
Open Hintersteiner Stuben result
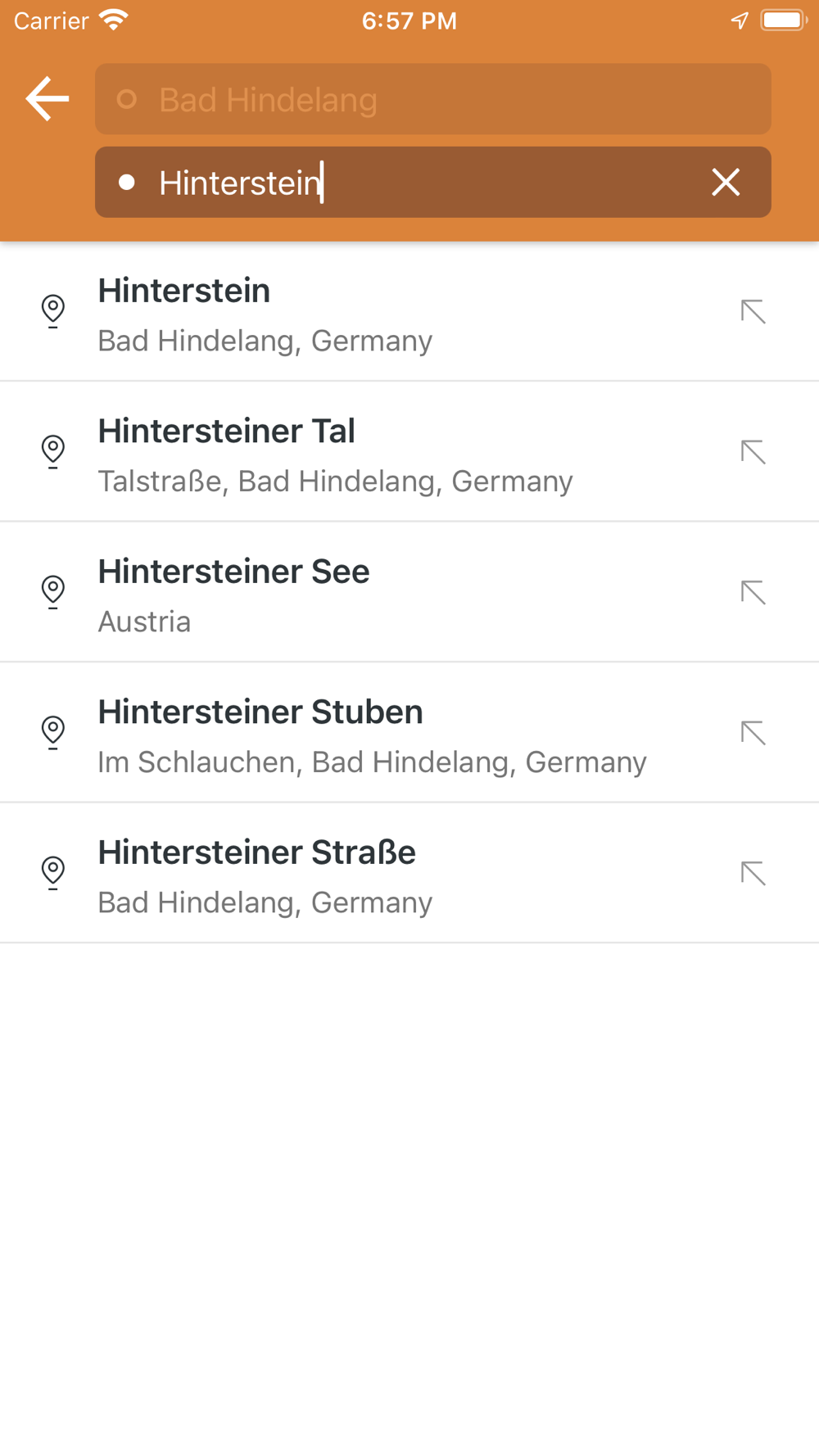pos(409,733)
